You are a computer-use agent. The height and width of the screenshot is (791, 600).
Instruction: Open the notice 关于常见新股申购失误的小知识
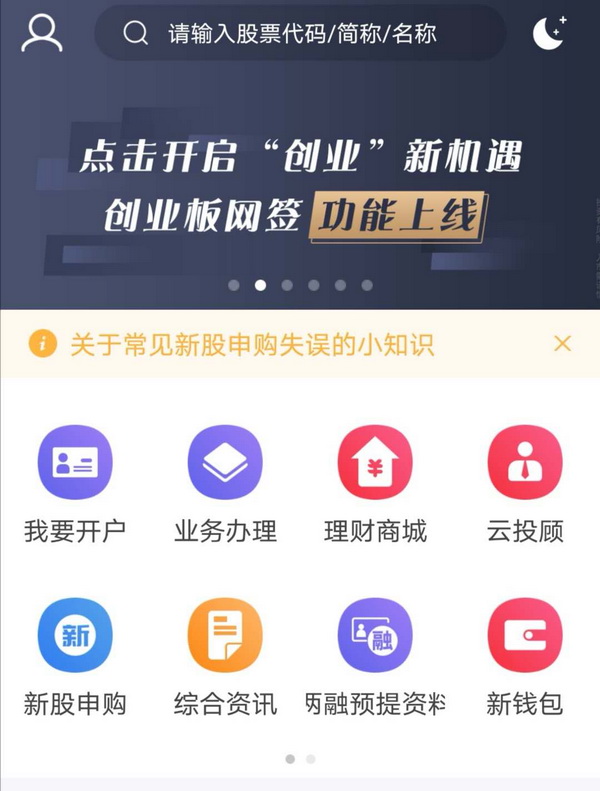pyautogui.click(x=252, y=345)
